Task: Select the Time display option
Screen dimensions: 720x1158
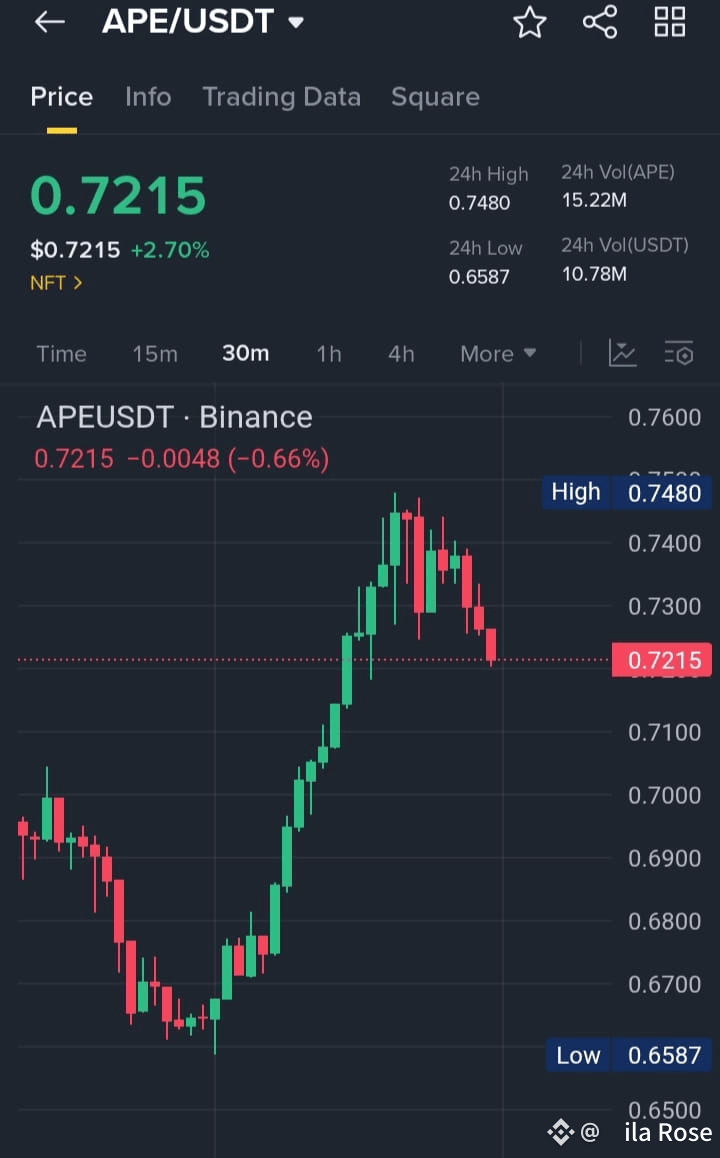Action: [x=61, y=353]
